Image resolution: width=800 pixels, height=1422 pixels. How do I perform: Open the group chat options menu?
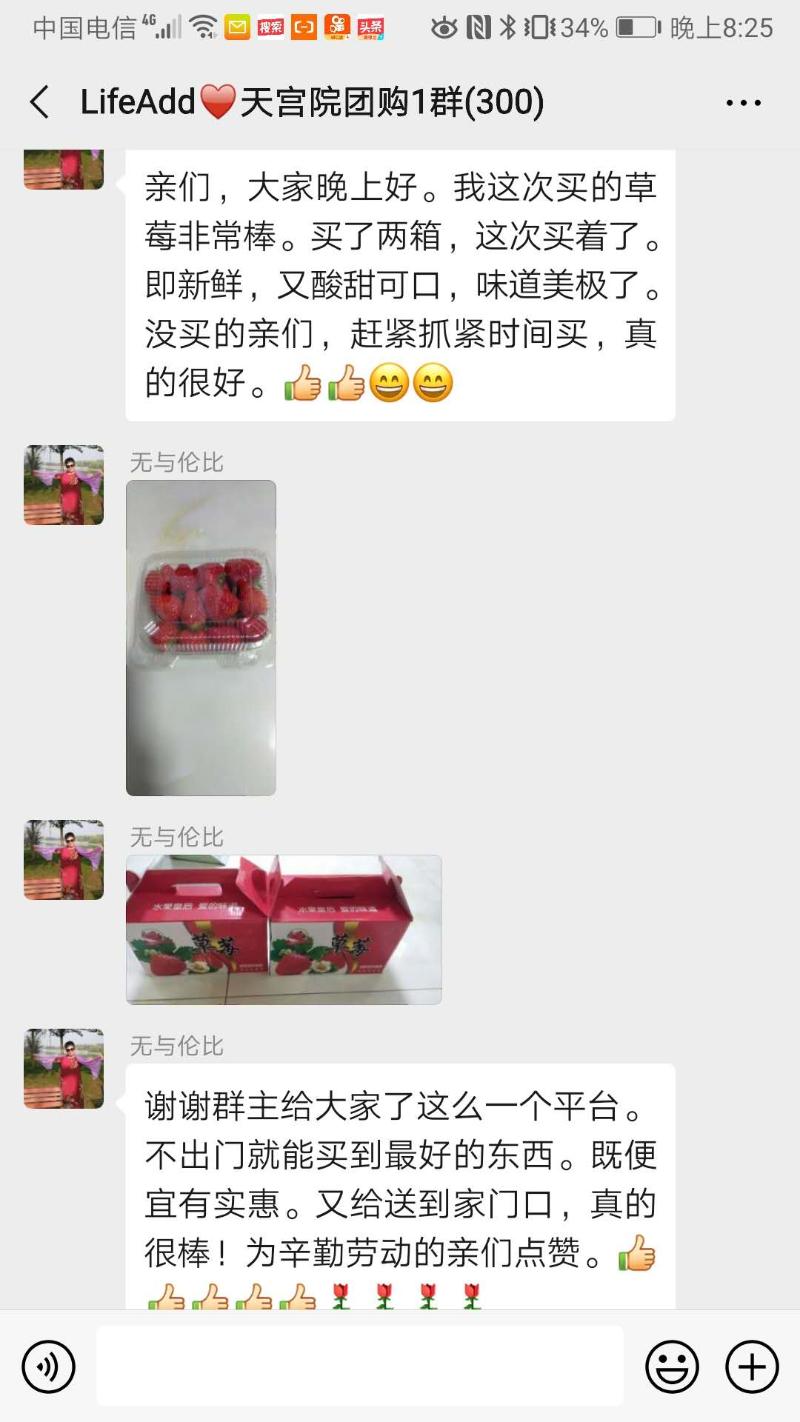tap(743, 102)
